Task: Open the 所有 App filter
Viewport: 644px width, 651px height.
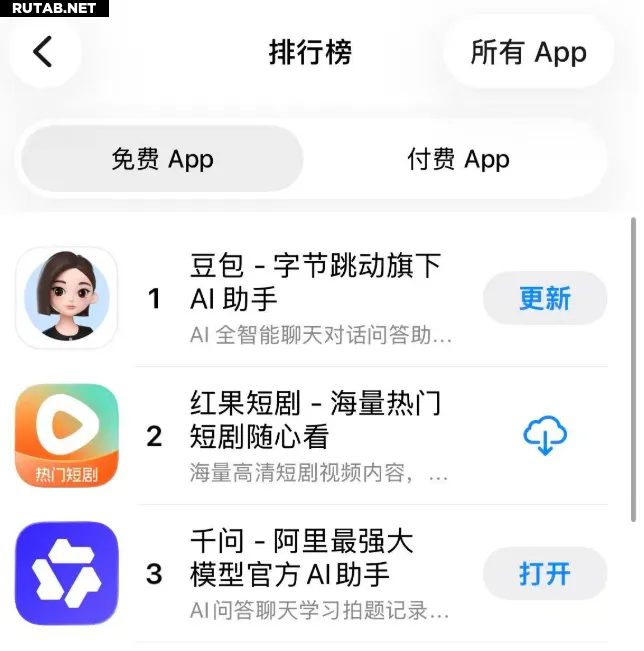Action: tap(528, 53)
